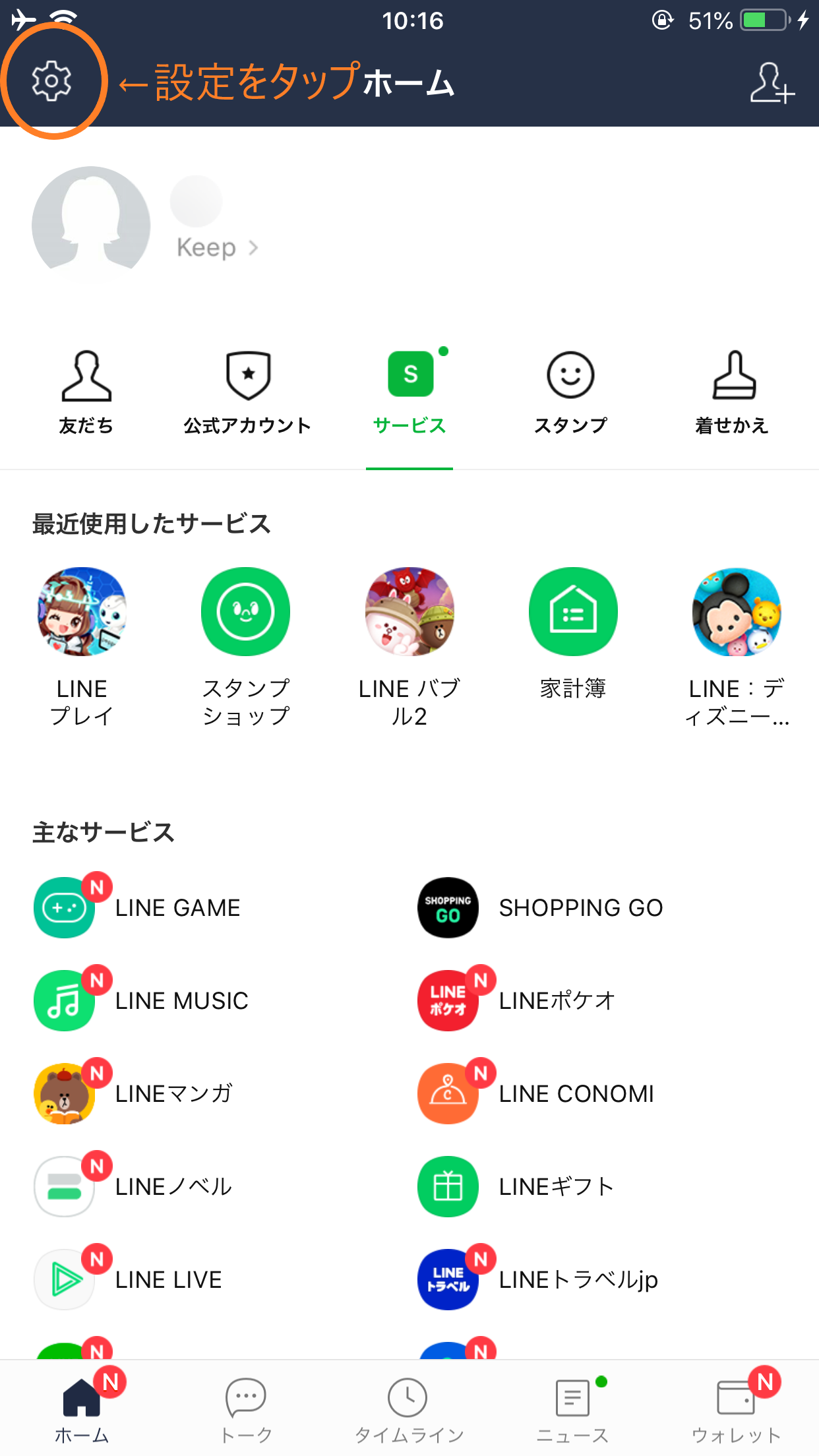Open the profile avatar picture
The width and height of the screenshot is (819, 1456).
click(91, 225)
